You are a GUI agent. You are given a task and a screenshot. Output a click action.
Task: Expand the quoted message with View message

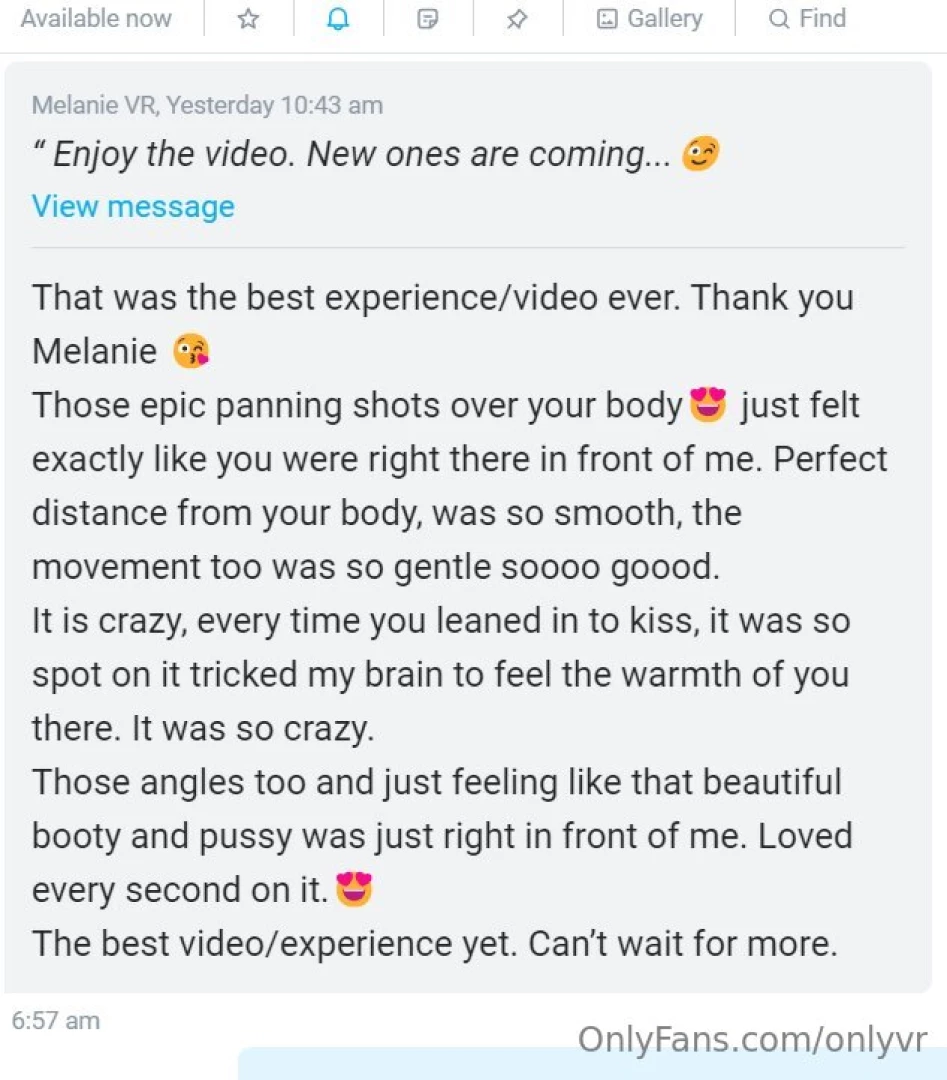tap(133, 206)
